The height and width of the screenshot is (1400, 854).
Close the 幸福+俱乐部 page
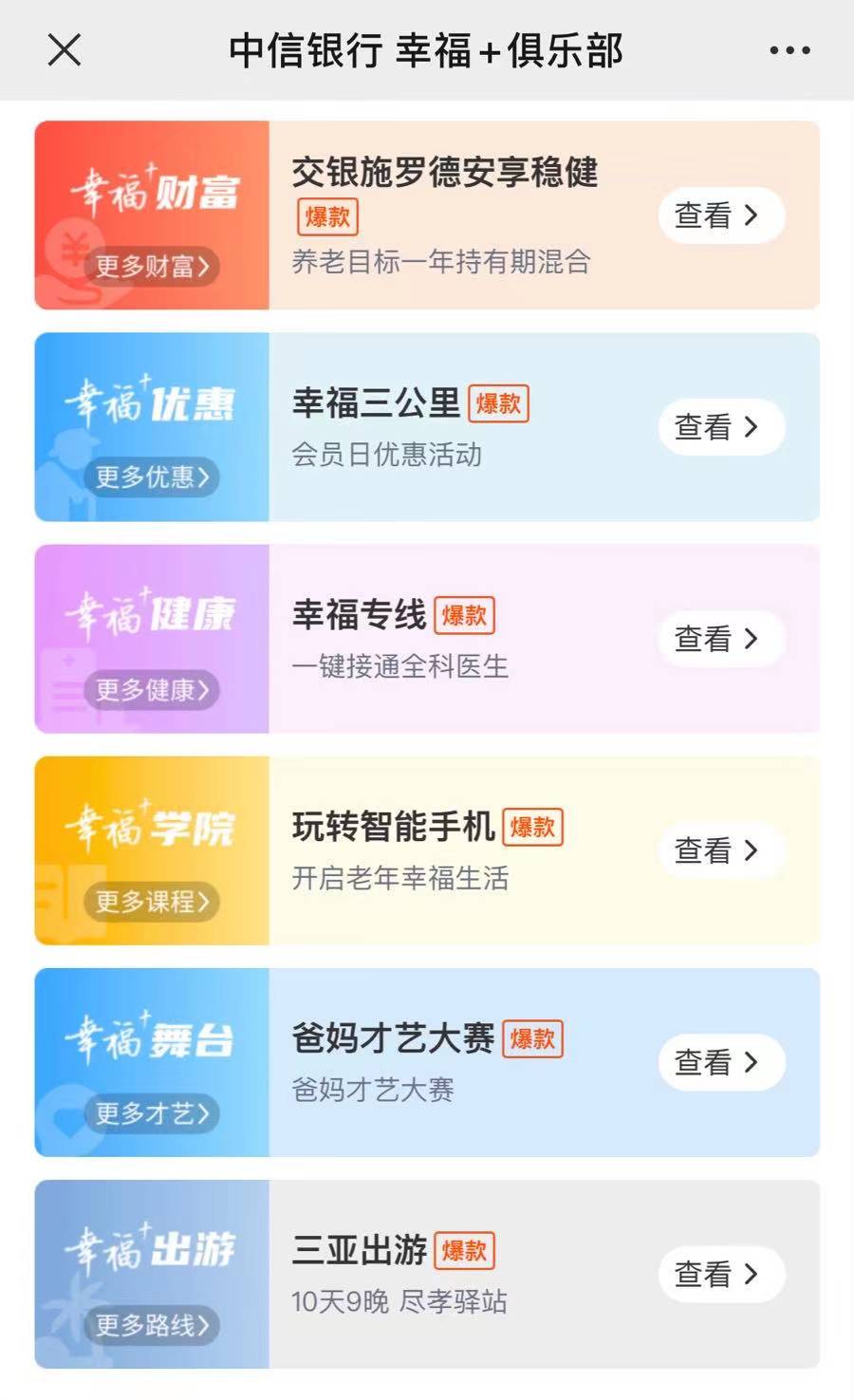(64, 50)
